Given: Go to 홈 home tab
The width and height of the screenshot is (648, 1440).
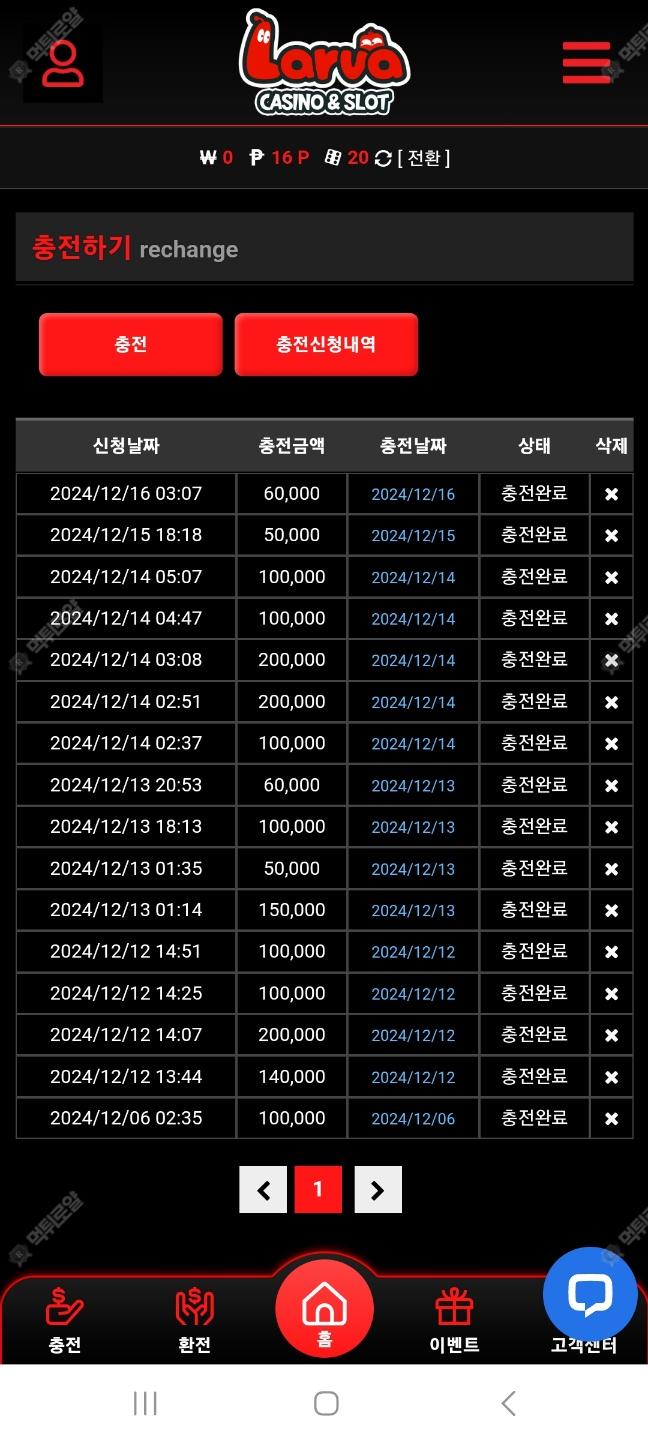Looking at the screenshot, I should coord(324,1310).
